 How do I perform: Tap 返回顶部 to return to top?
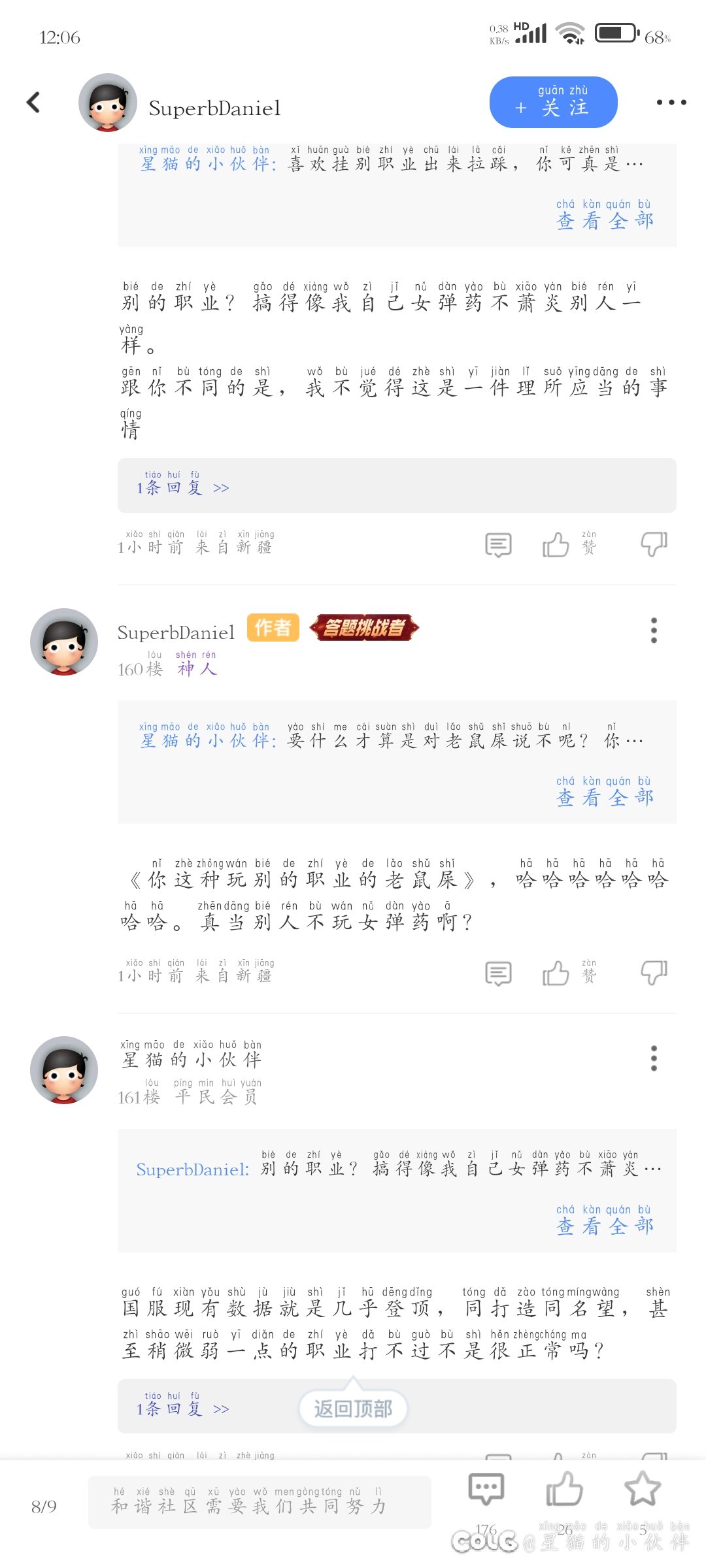point(353,1409)
